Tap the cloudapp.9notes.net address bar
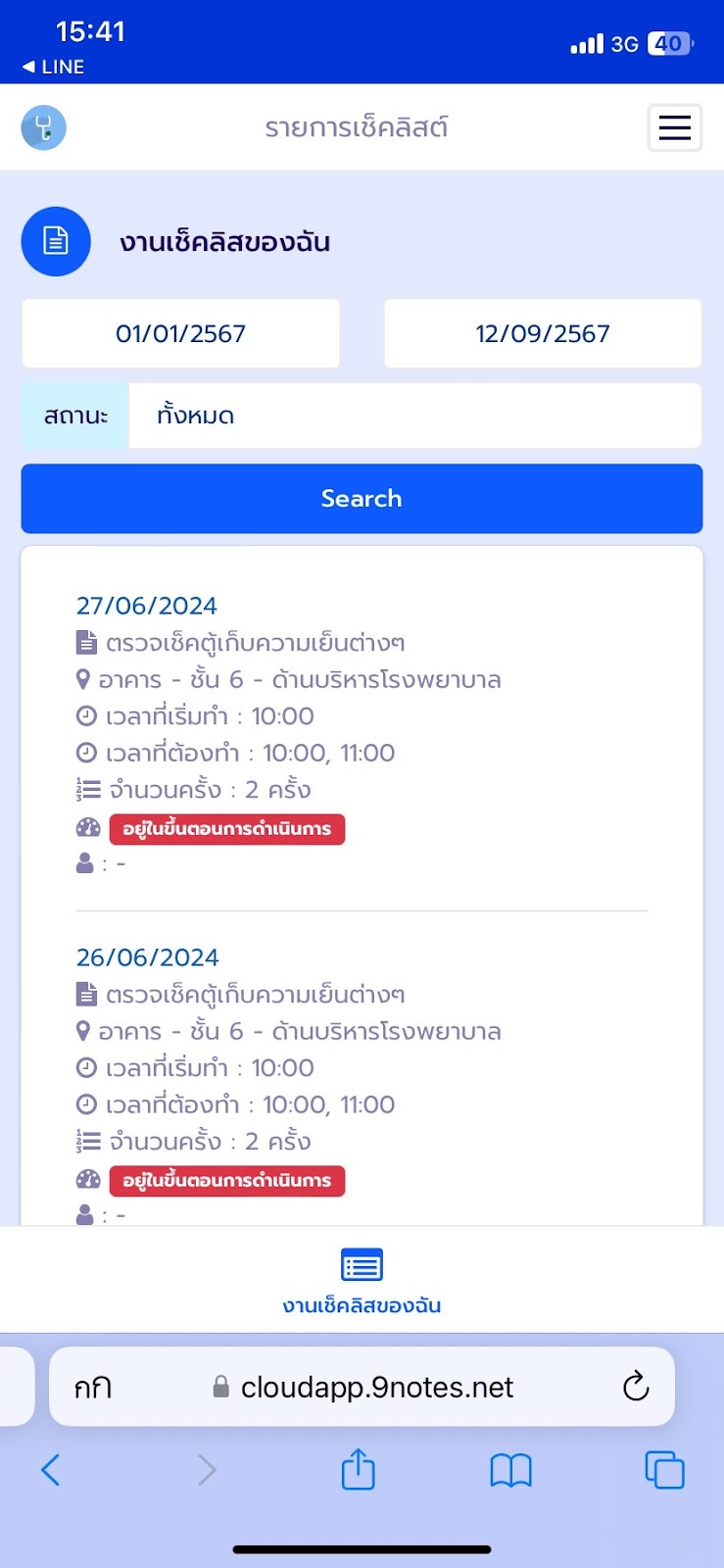 tap(362, 1387)
